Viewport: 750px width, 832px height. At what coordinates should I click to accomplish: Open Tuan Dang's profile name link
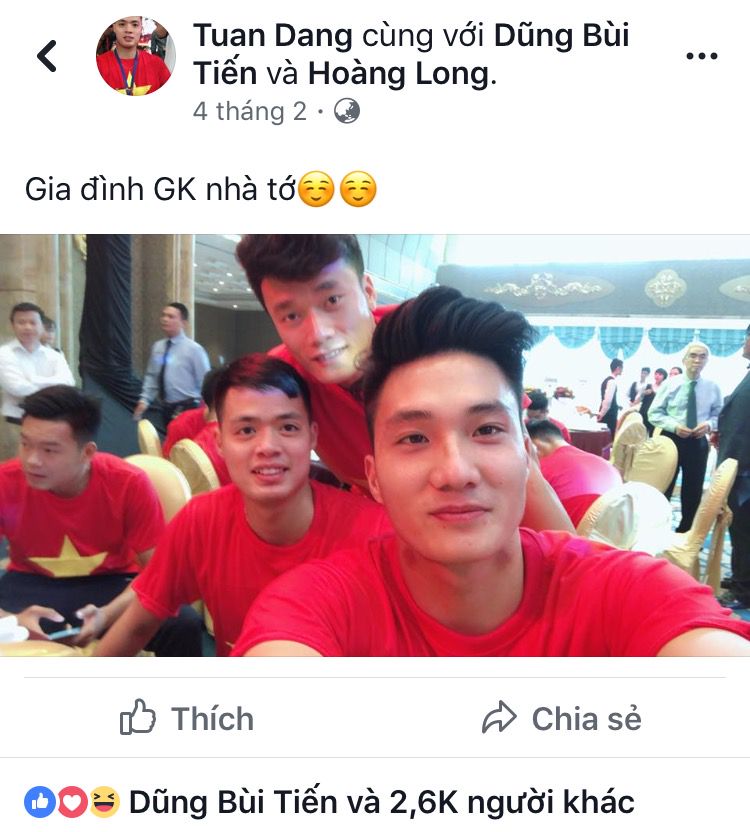pyautogui.click(x=273, y=36)
